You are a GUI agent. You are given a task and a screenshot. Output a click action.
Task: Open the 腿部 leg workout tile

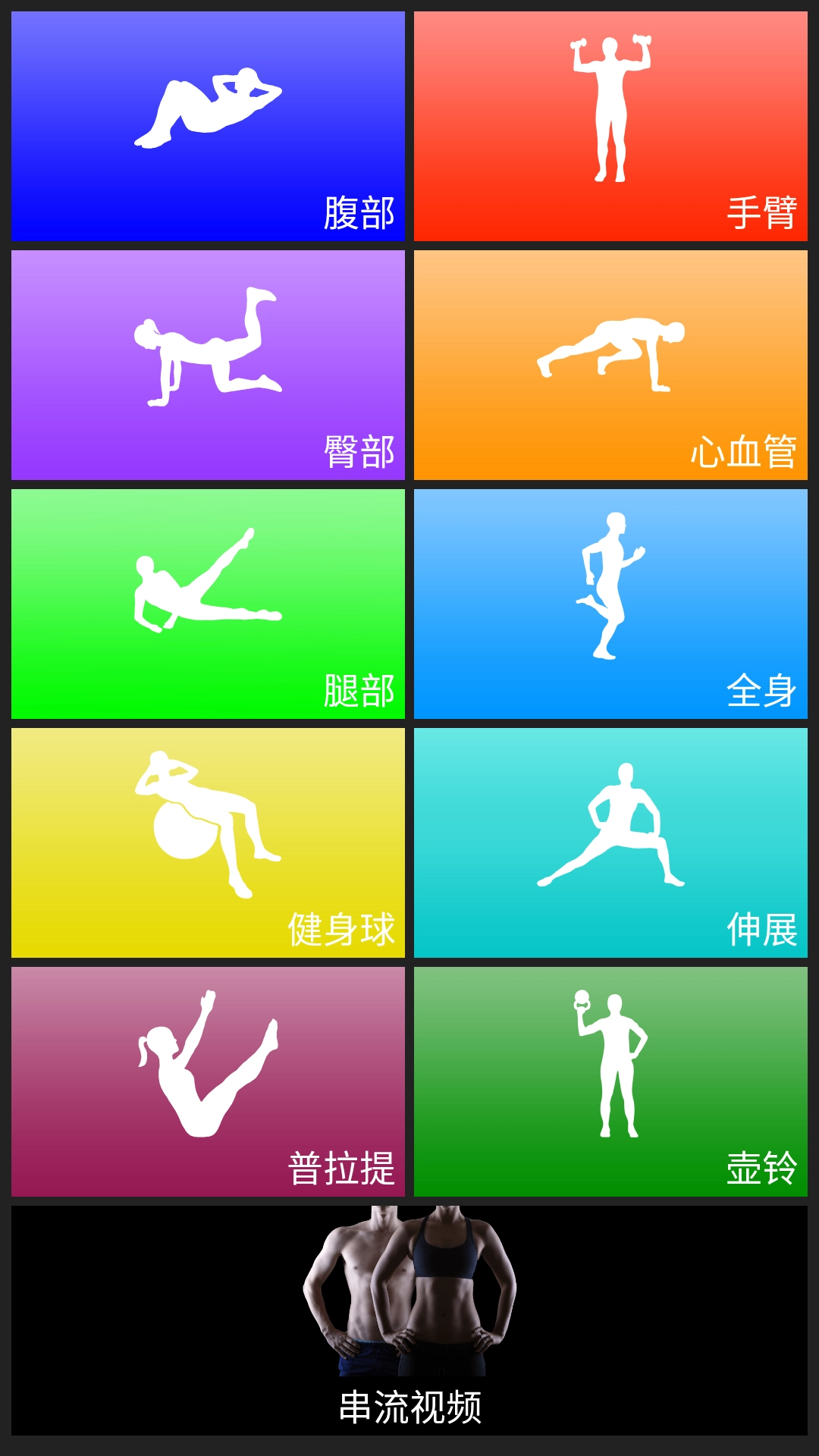click(208, 604)
